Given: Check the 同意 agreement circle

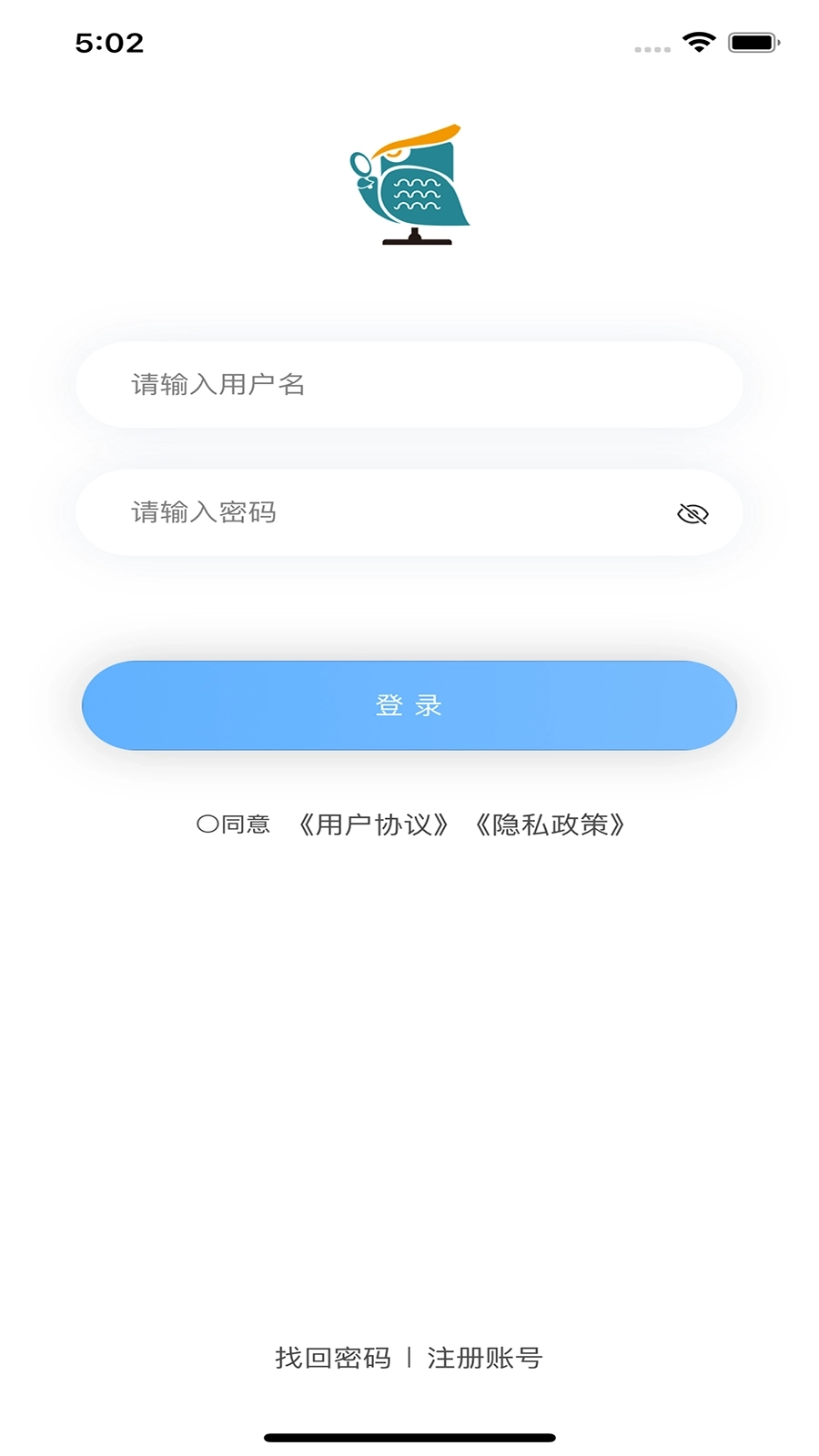Looking at the screenshot, I should [x=207, y=824].
